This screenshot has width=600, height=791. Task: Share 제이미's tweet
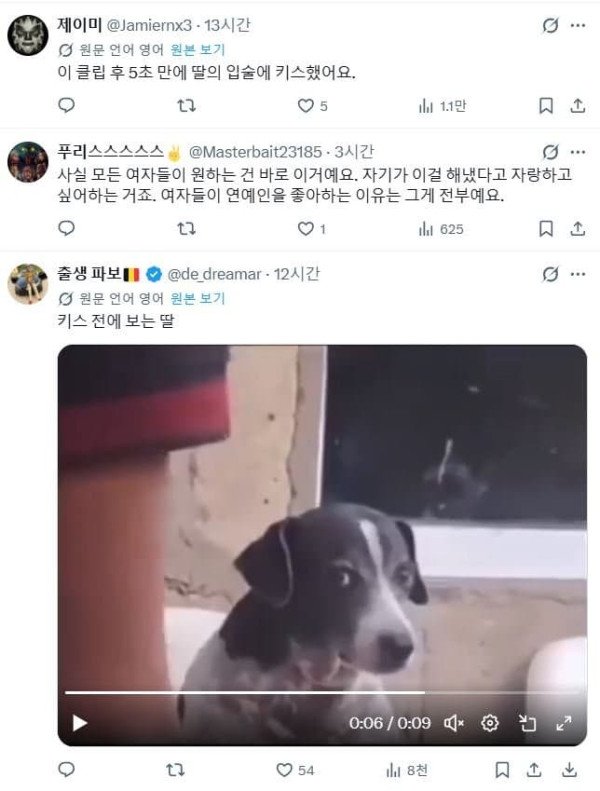pyautogui.click(x=577, y=105)
